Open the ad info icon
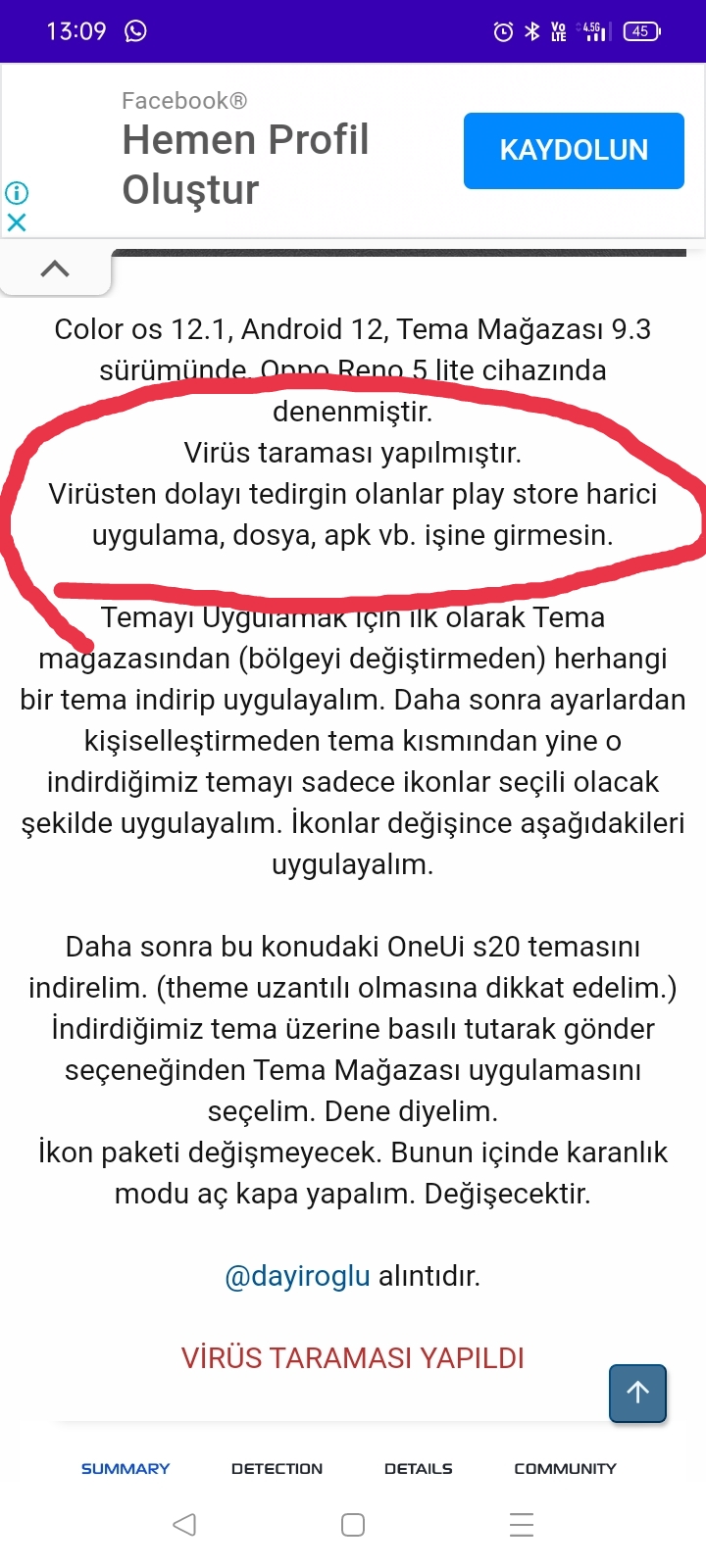 (x=17, y=193)
